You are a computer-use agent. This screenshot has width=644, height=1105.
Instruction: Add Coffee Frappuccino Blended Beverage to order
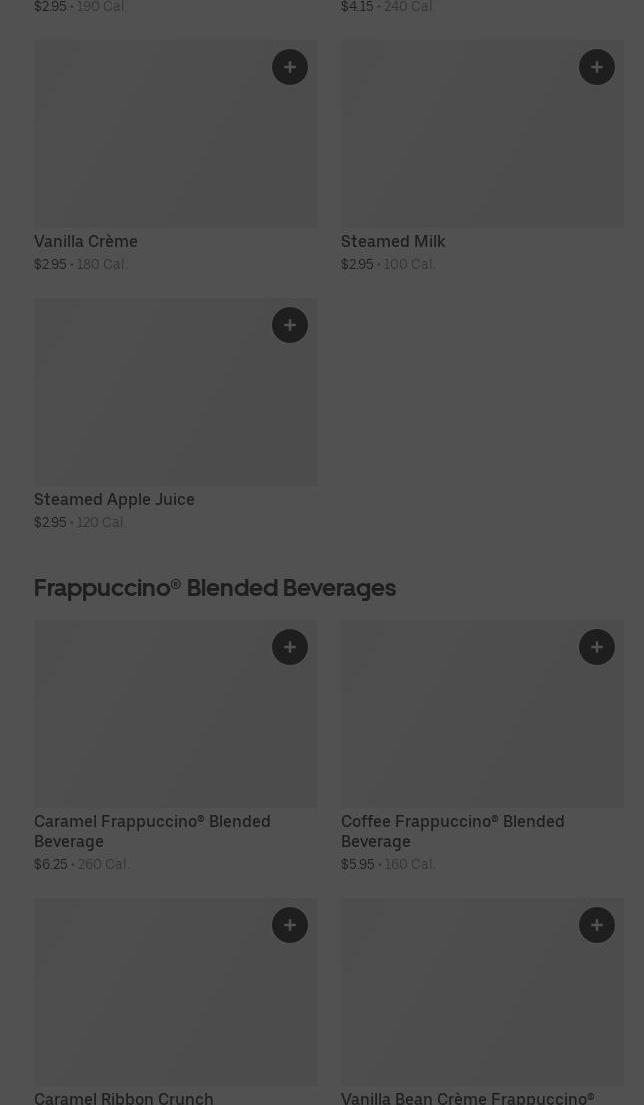point(597,647)
